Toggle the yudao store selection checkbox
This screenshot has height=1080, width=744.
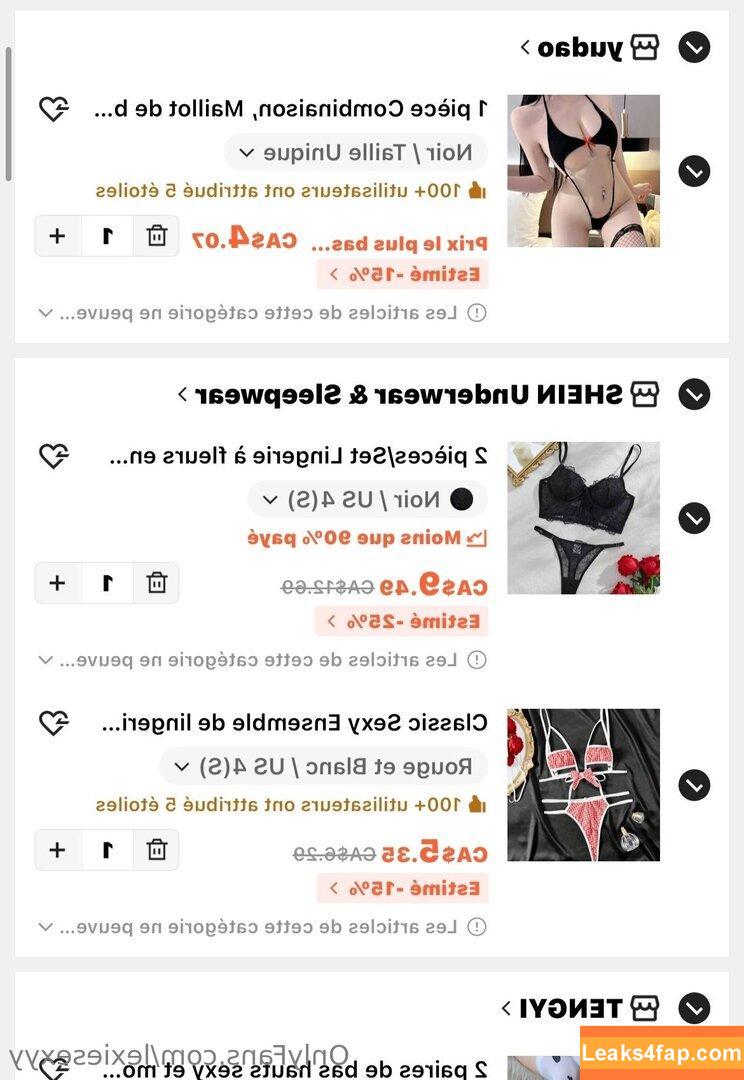(x=694, y=47)
